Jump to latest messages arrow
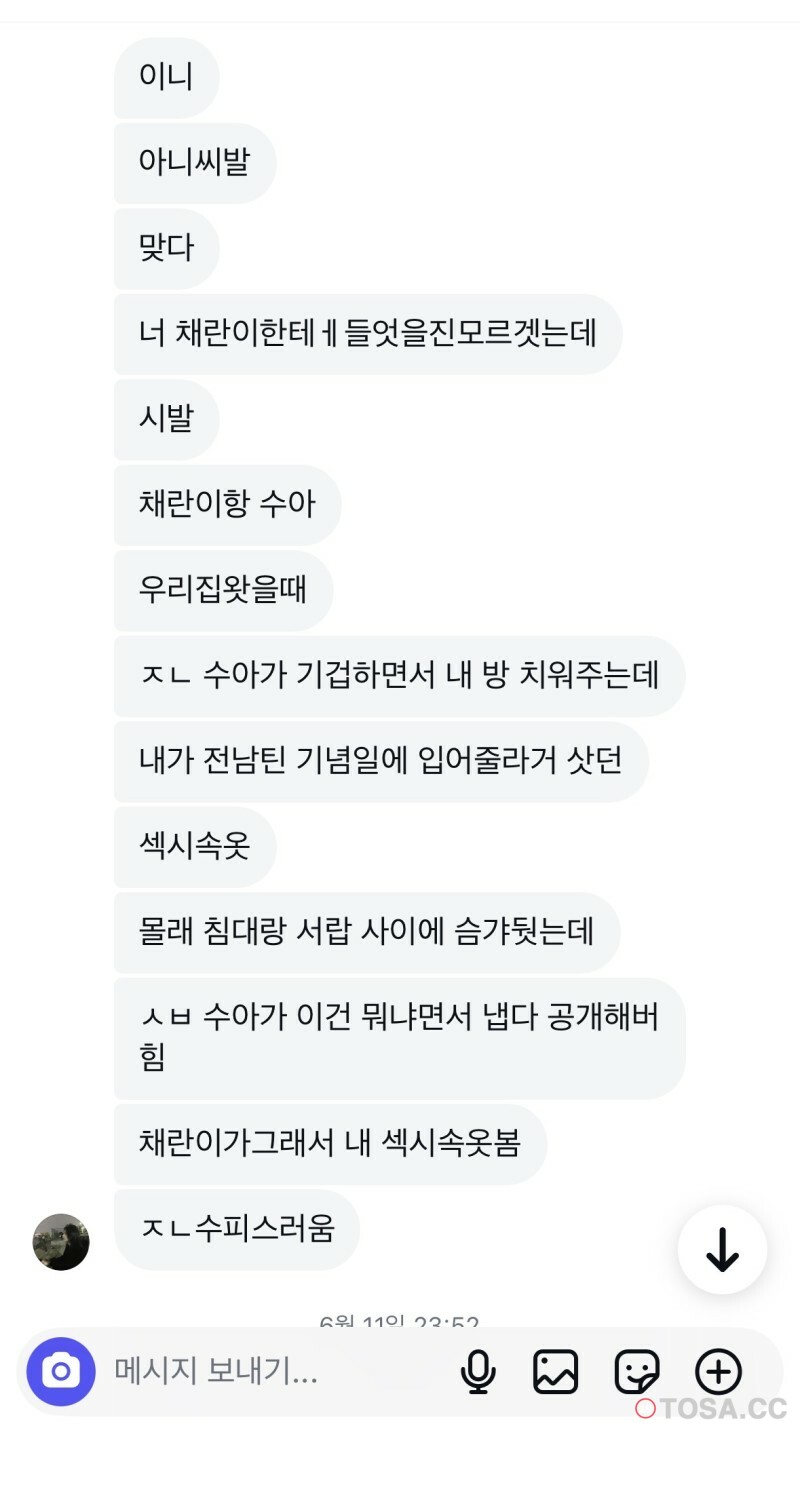The height and width of the screenshot is (1502, 800). [722, 1250]
